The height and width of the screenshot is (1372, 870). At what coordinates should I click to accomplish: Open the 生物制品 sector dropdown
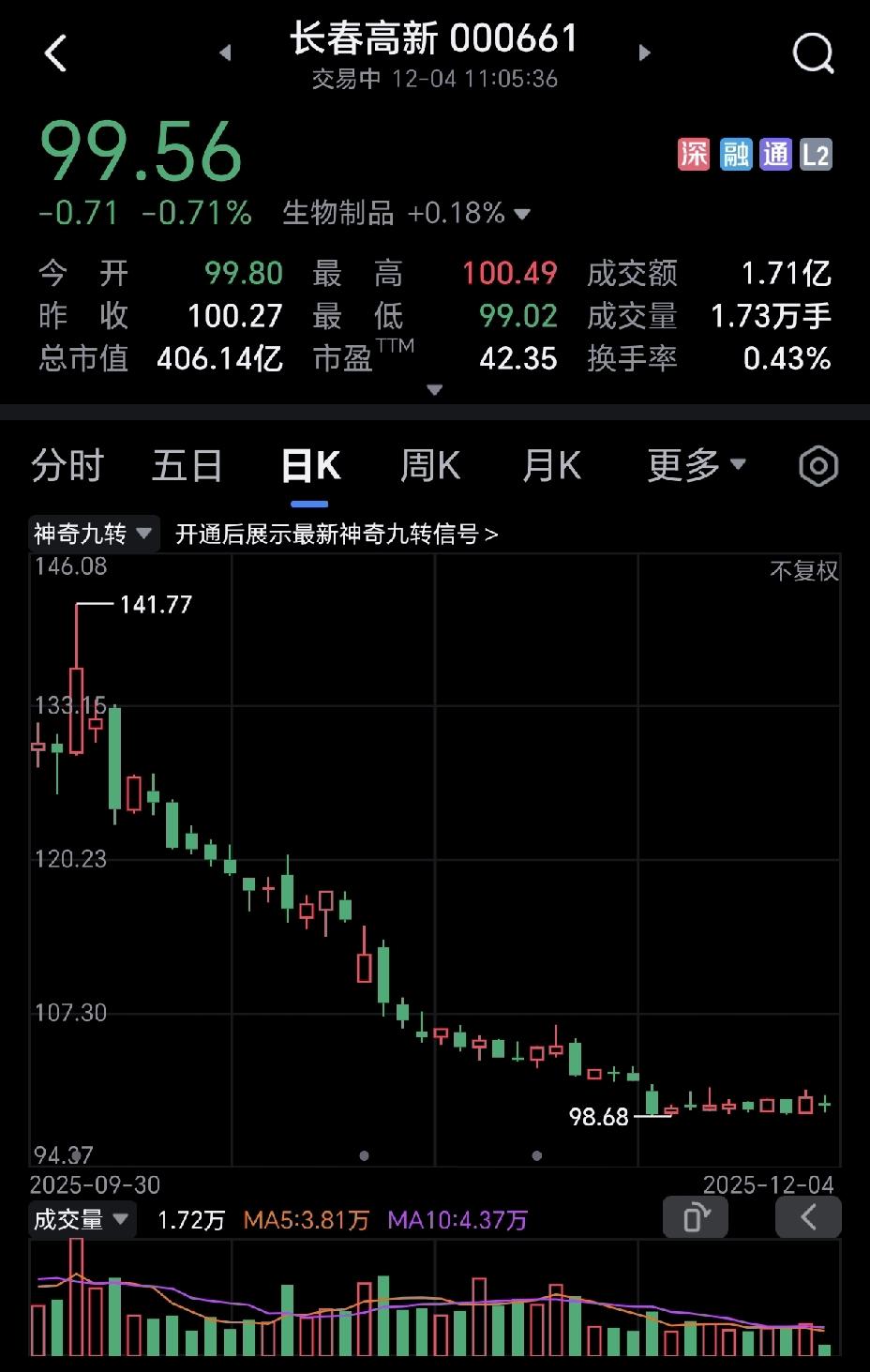[x=403, y=214]
